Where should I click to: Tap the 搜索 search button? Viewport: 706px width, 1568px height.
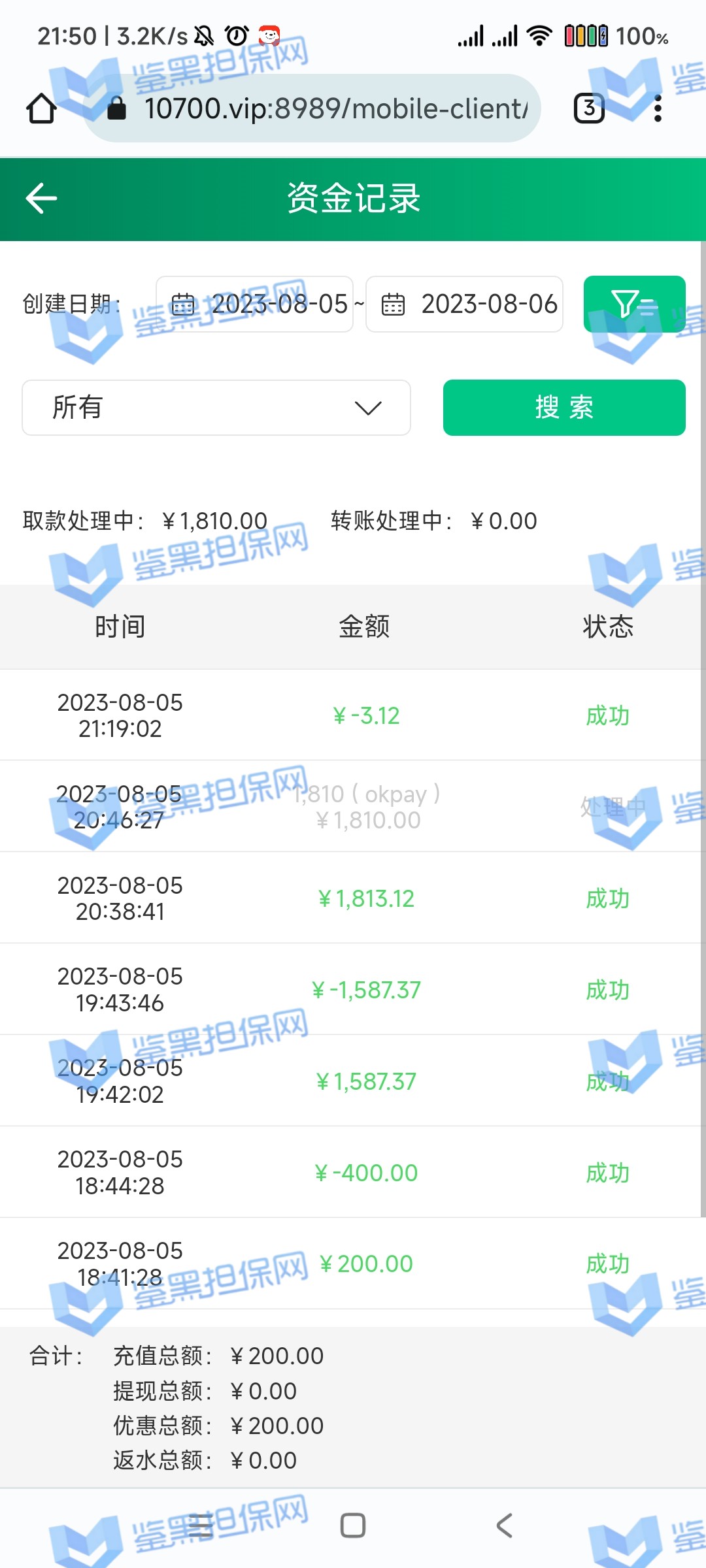(564, 408)
